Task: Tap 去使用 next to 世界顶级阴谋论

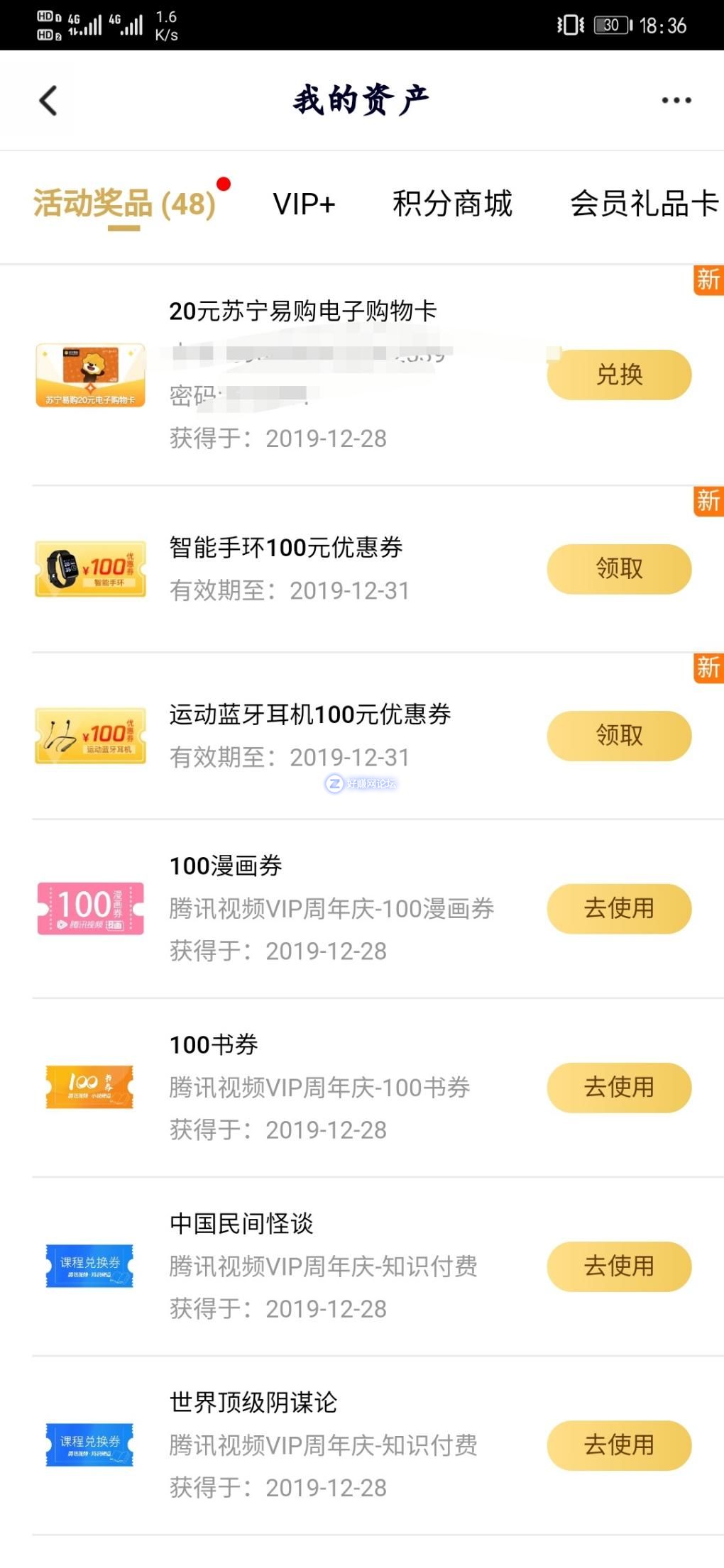Action: coord(619,1445)
